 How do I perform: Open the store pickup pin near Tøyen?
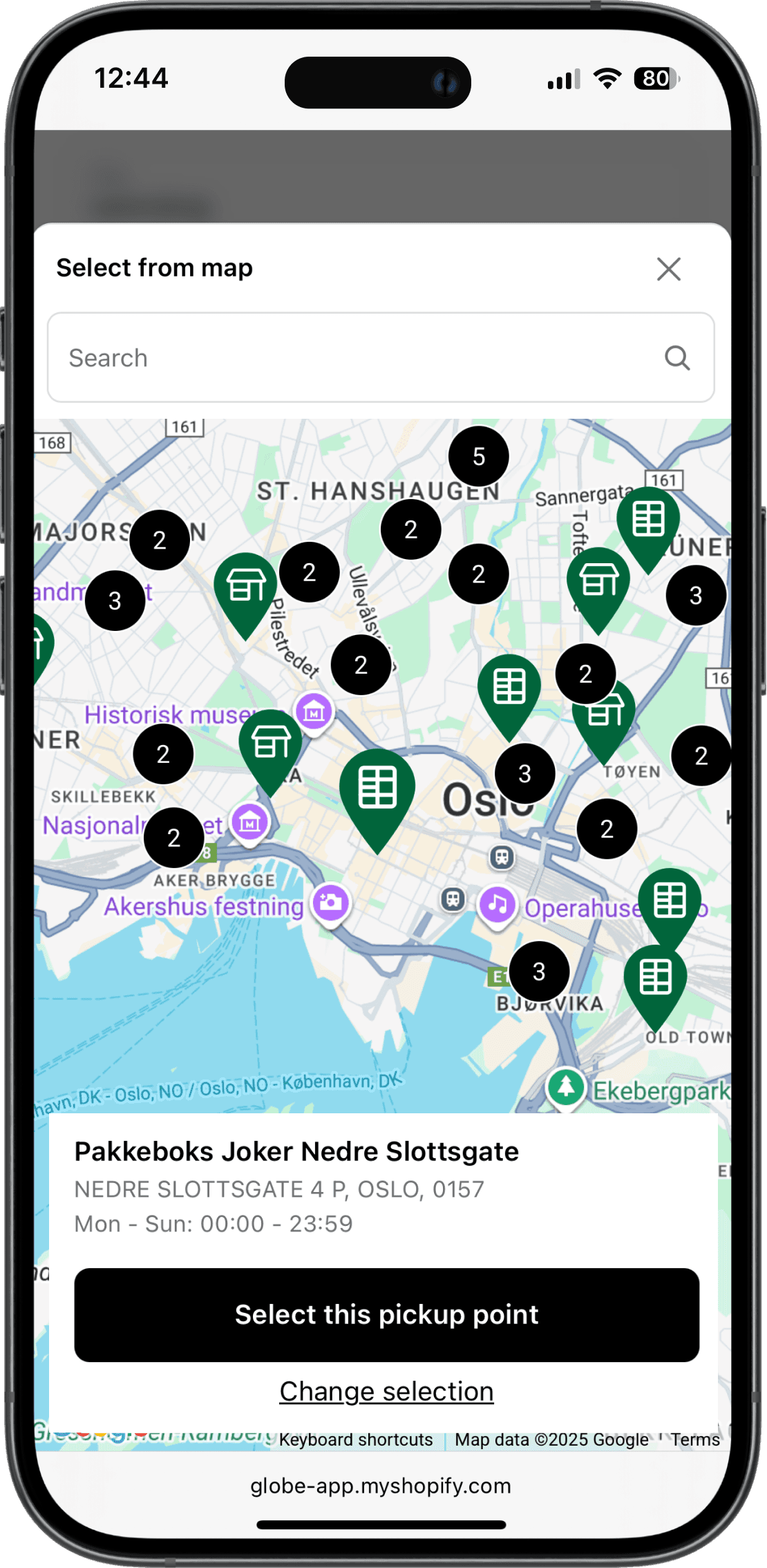[606, 712]
